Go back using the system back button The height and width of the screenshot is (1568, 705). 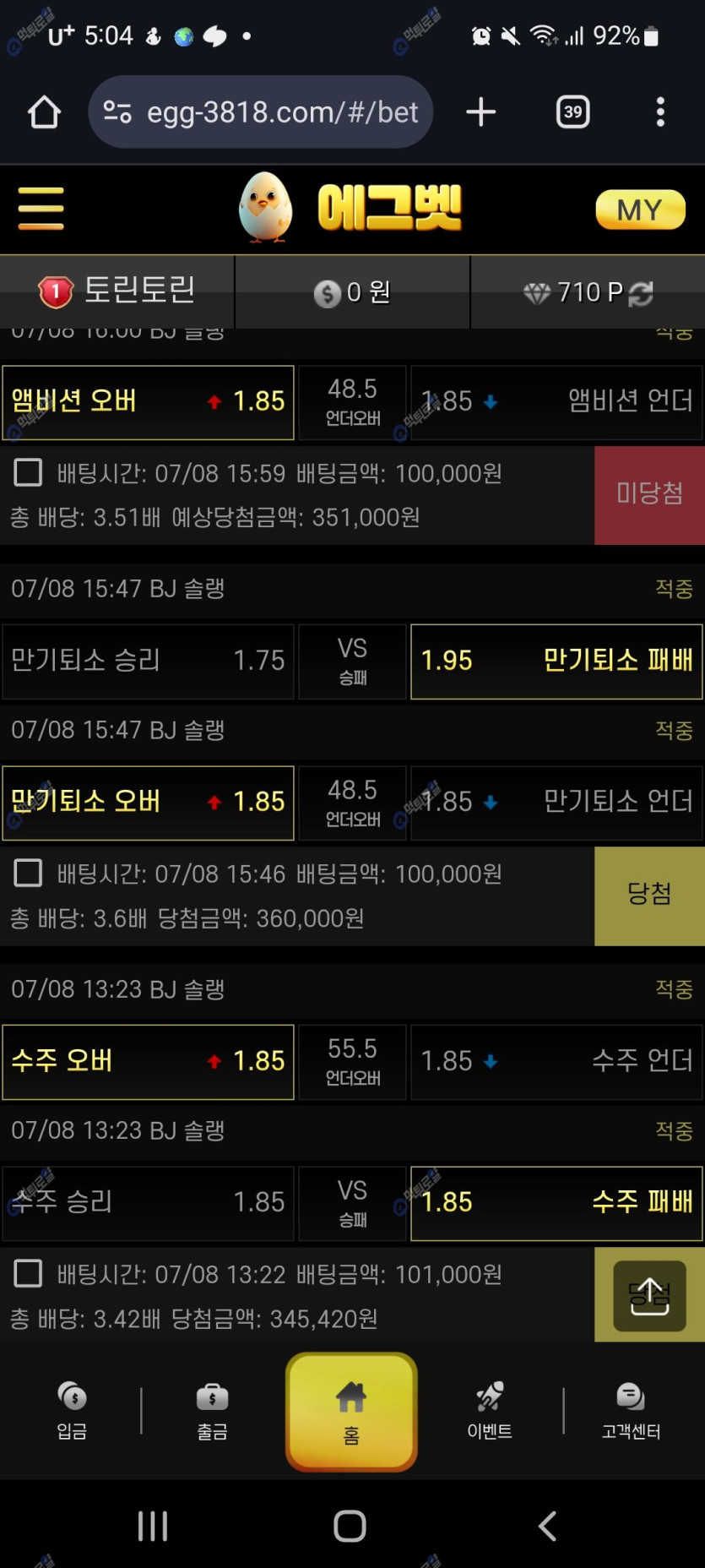pos(547,1526)
